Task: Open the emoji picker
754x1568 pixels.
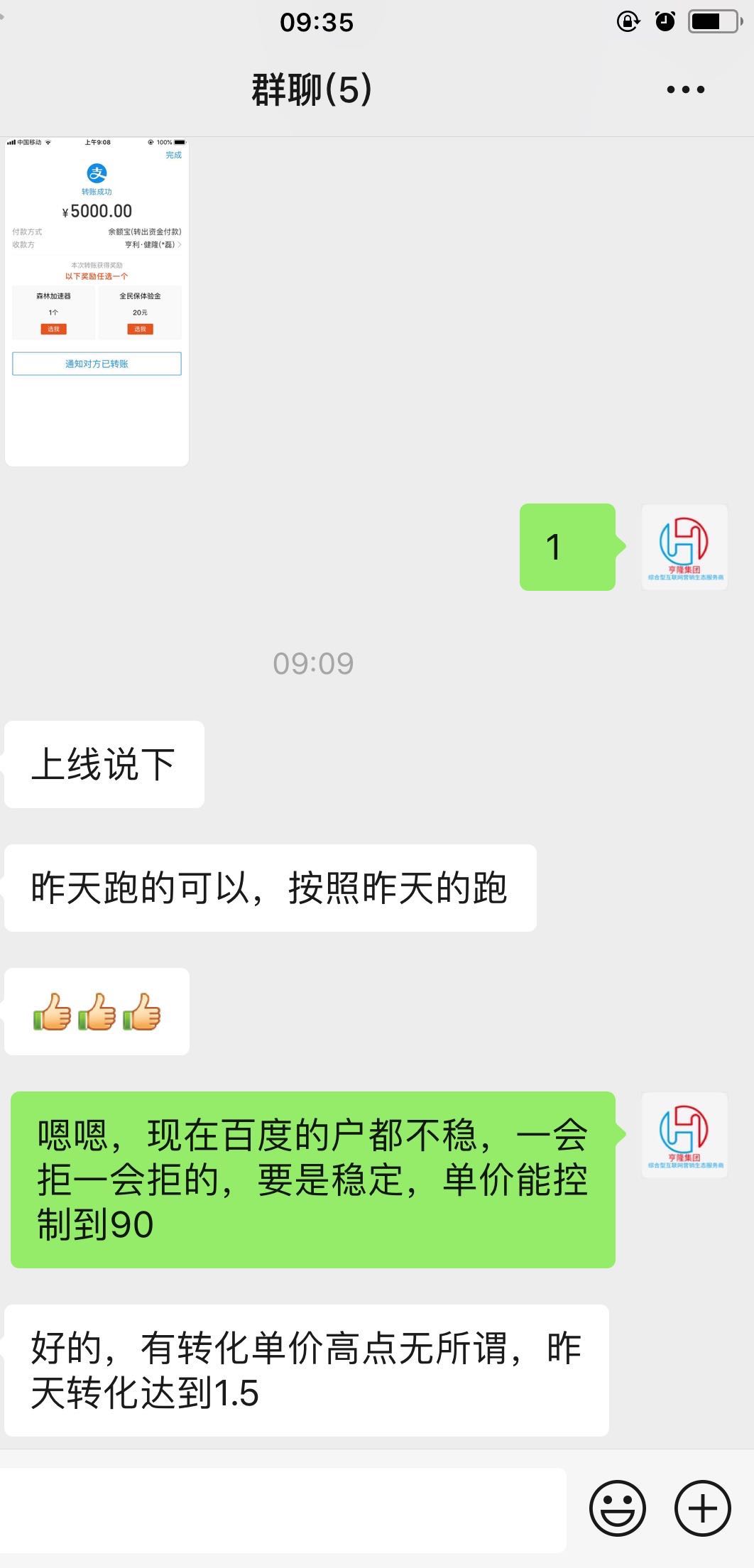Action: pyautogui.click(x=617, y=1506)
